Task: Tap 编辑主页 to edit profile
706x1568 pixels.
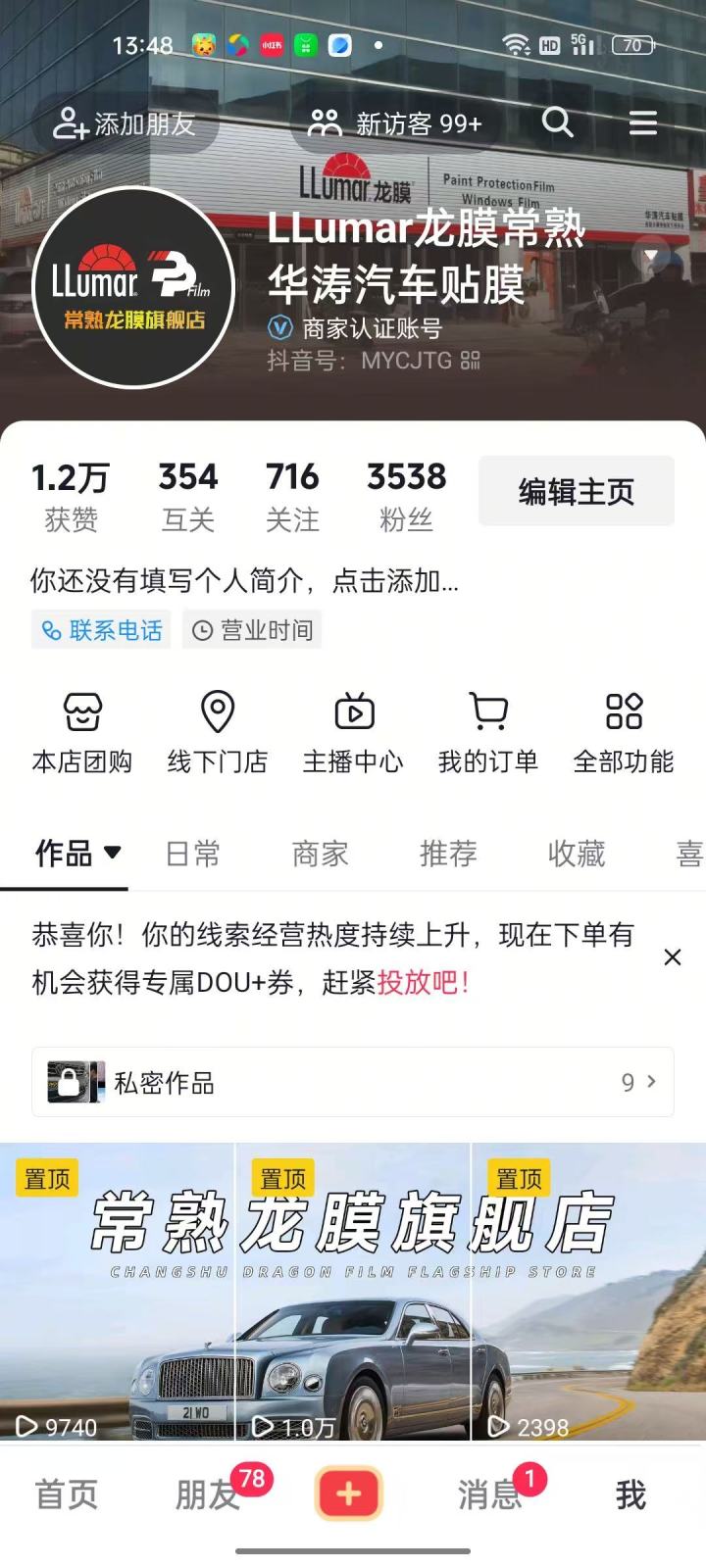Action: pyautogui.click(x=576, y=491)
